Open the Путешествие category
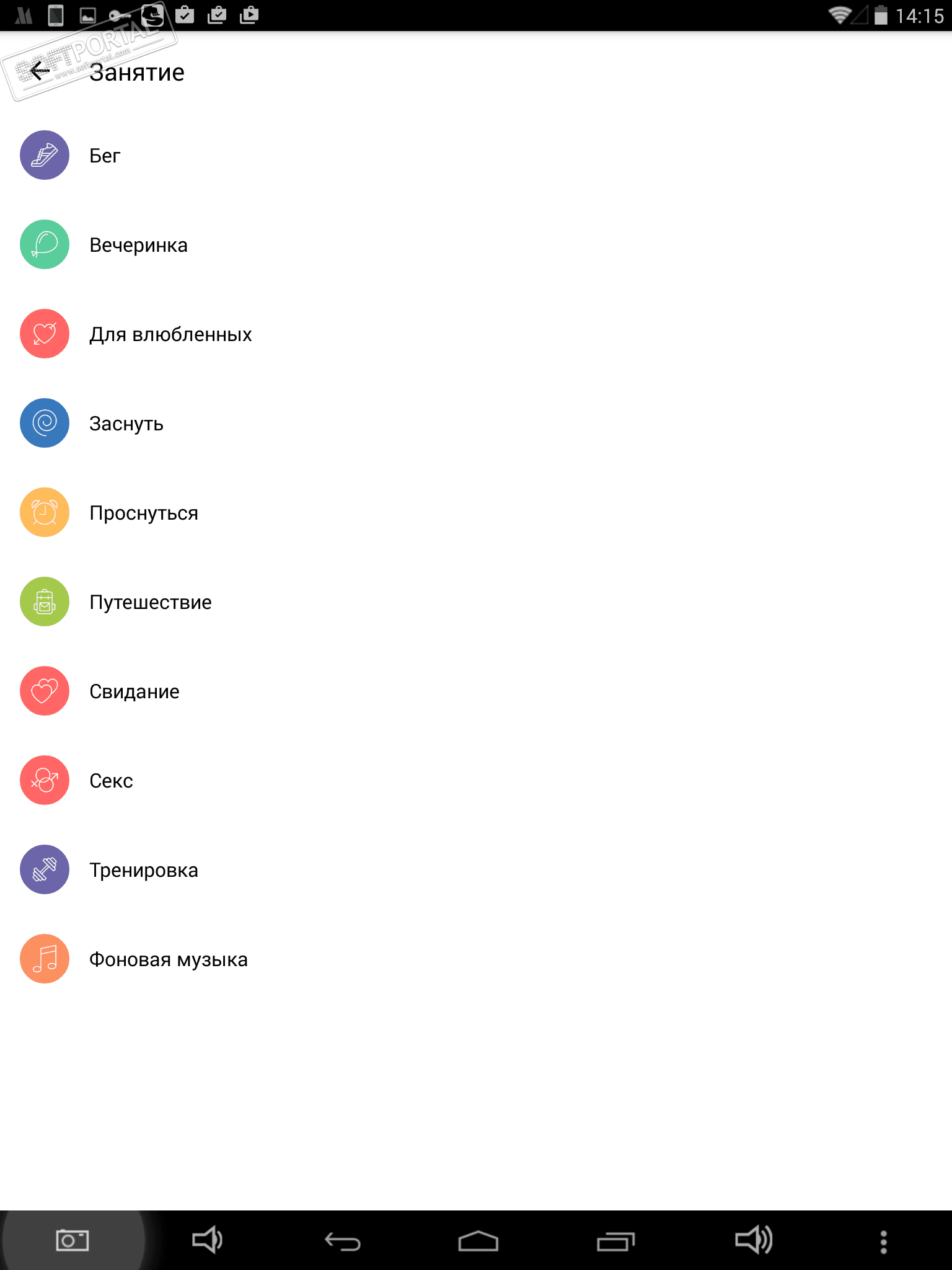 pos(150,602)
